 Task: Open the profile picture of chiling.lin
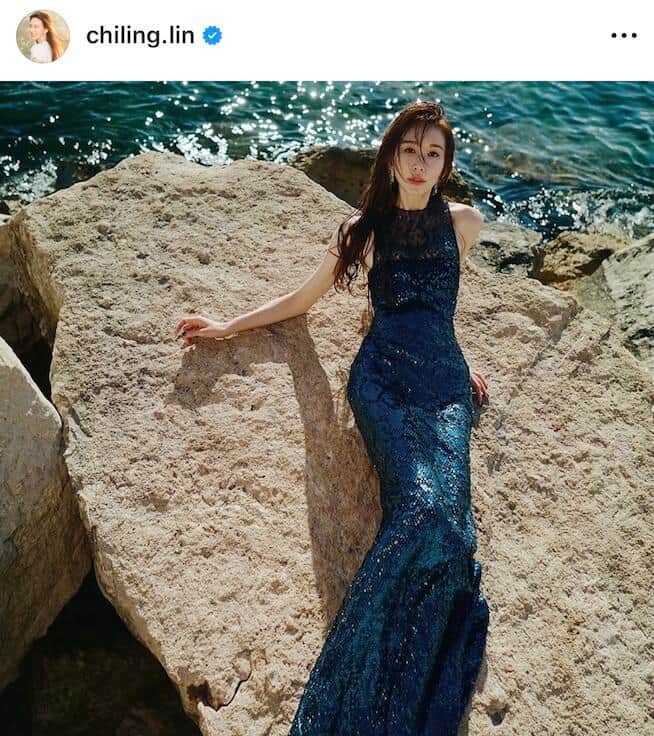(x=43, y=36)
